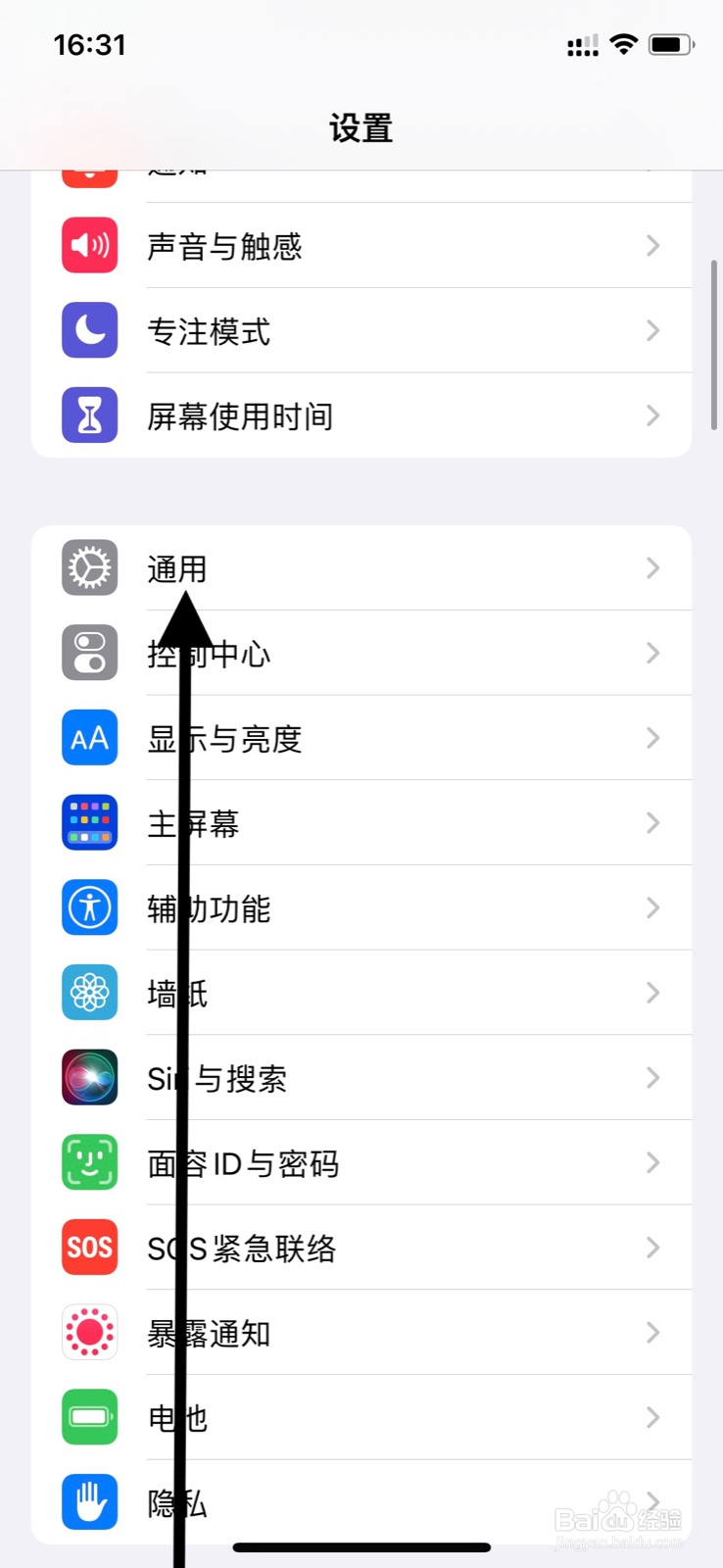Tap the Screen Time hourglass icon
This screenshot has height=1568, width=723.
point(89,416)
